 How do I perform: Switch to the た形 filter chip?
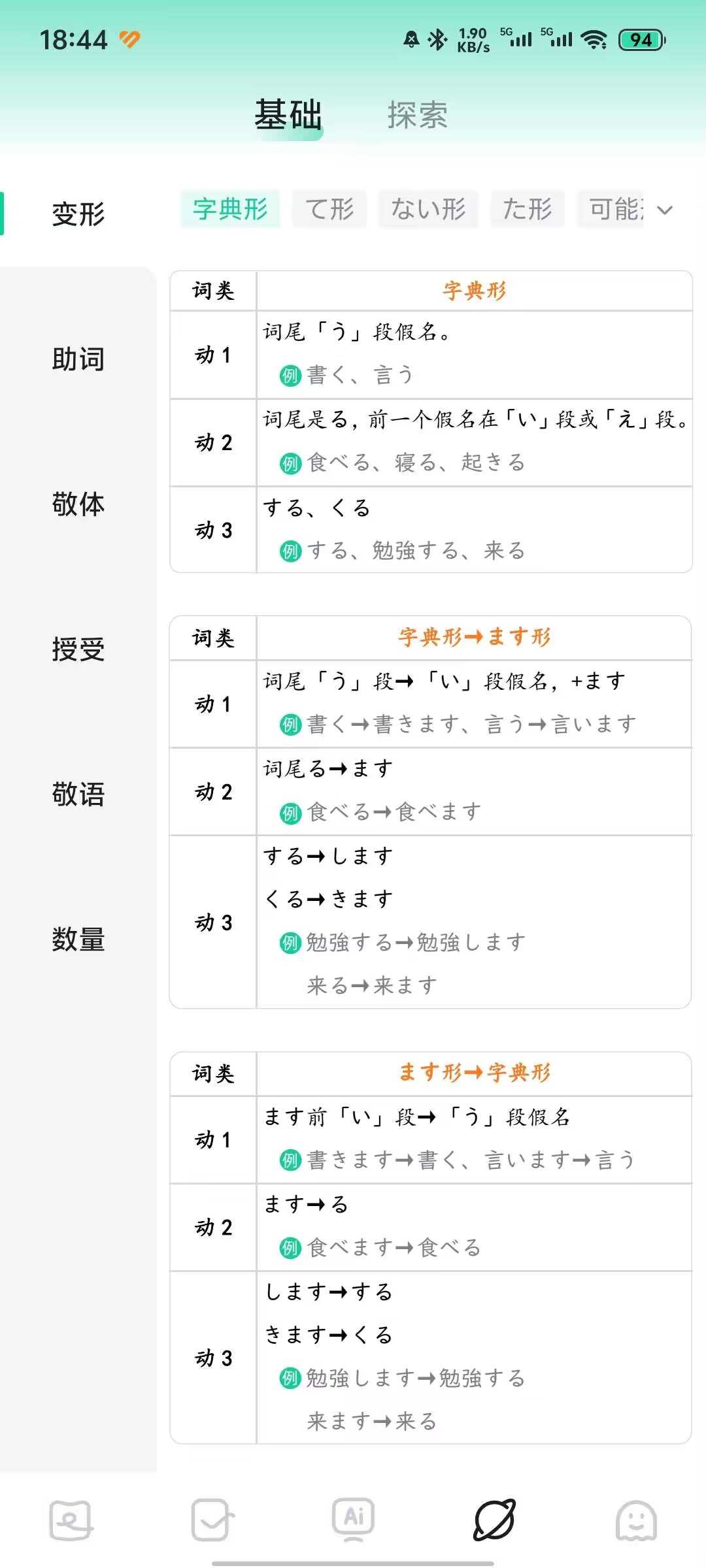[x=527, y=210]
